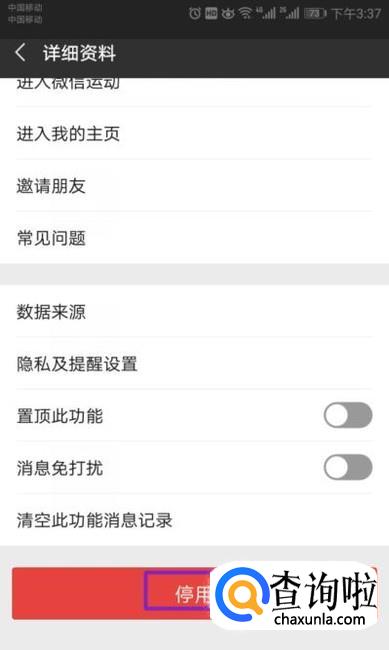Go back from 详细资料 page

21,53
